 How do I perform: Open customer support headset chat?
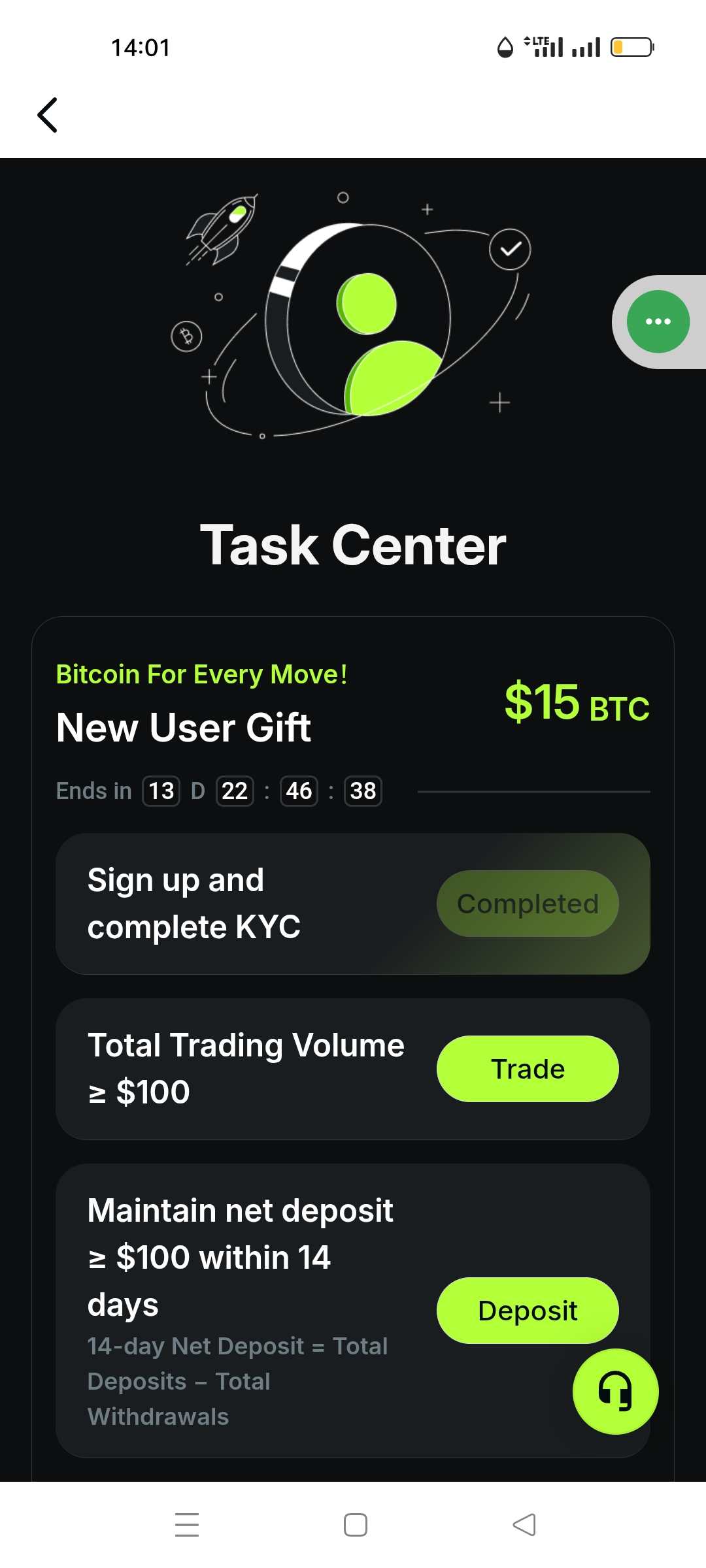[x=615, y=1392]
